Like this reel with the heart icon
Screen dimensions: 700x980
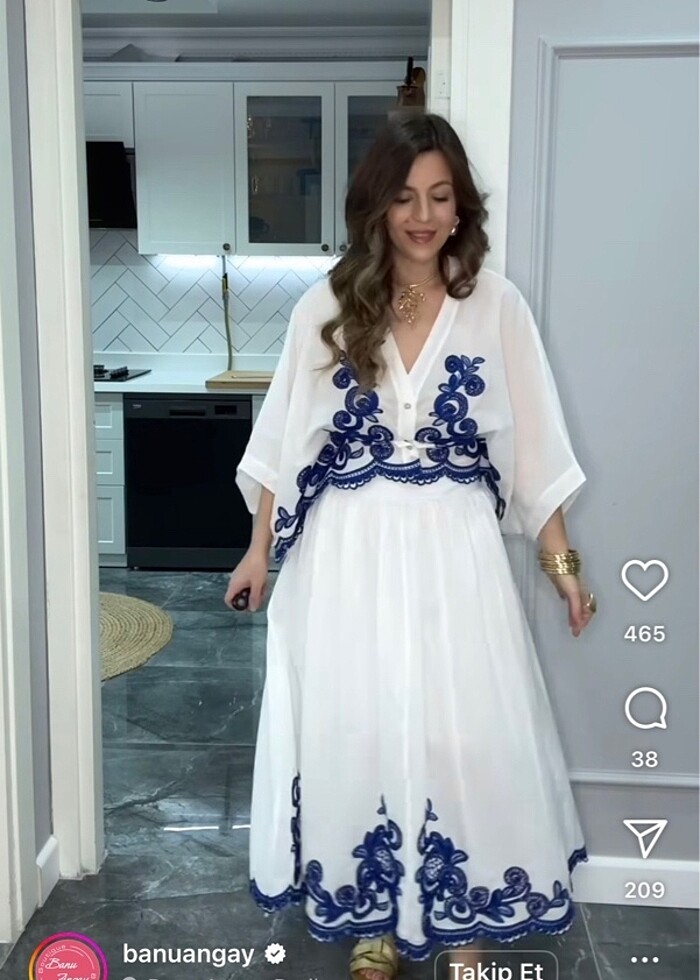point(645,580)
